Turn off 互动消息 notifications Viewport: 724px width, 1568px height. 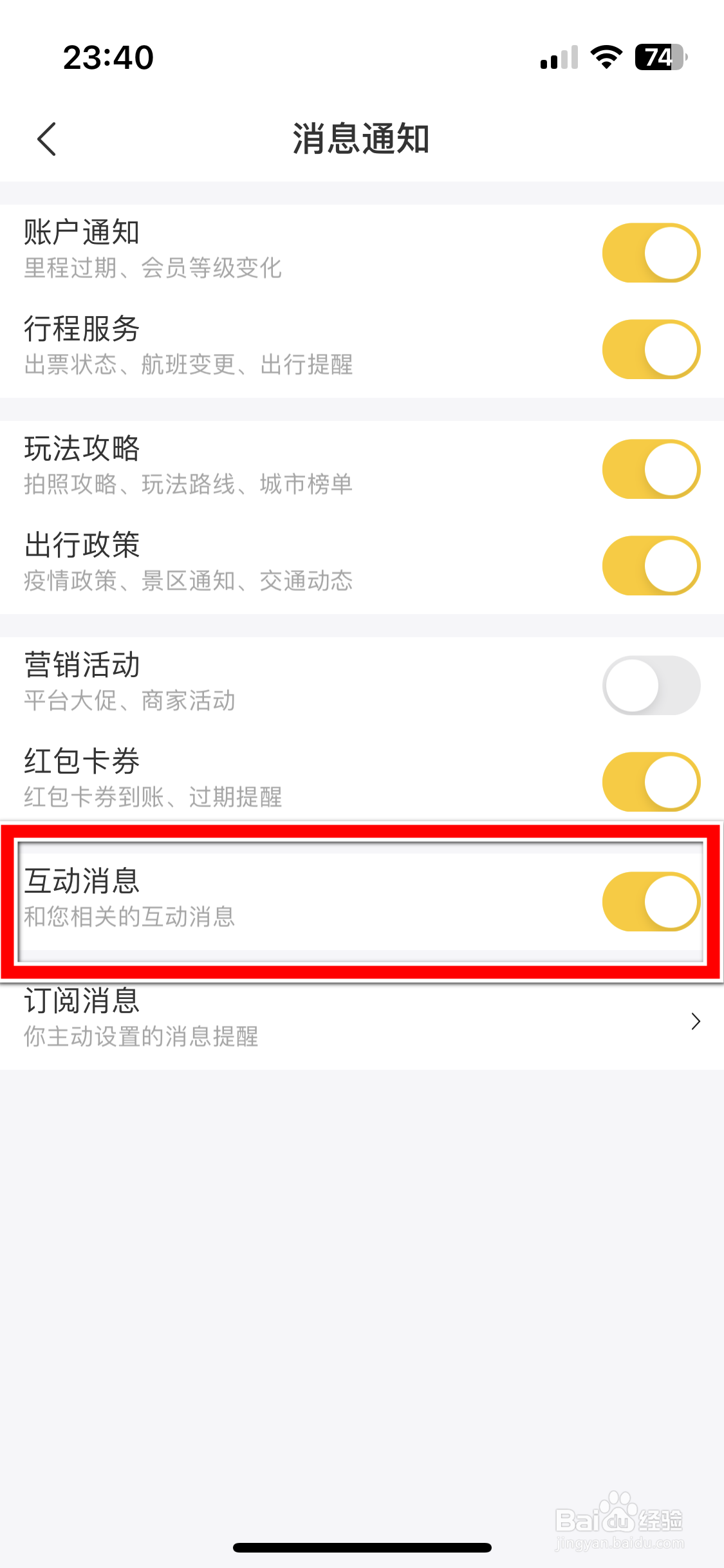click(651, 901)
